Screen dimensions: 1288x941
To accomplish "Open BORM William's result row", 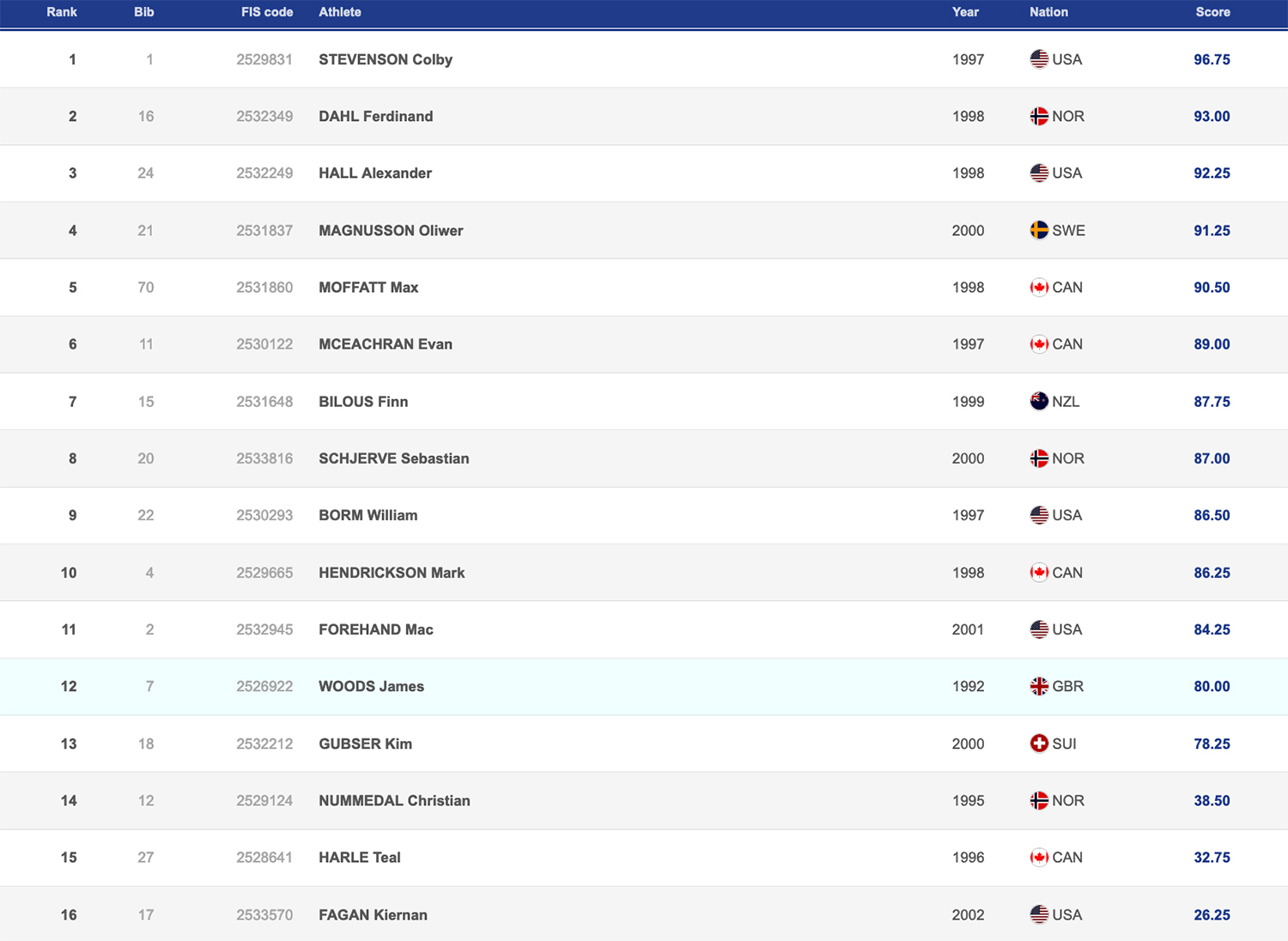I will (368, 515).
